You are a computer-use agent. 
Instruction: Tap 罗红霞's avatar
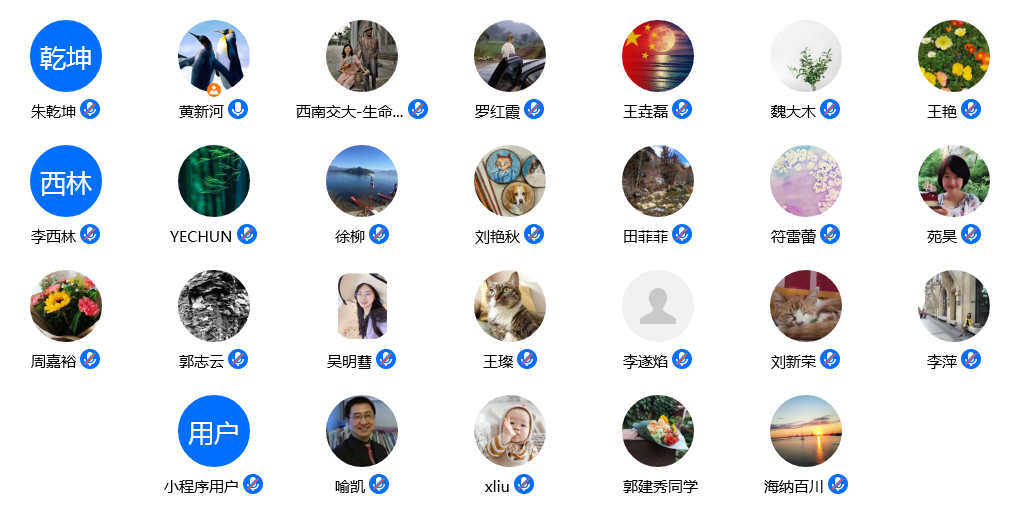(x=510, y=56)
